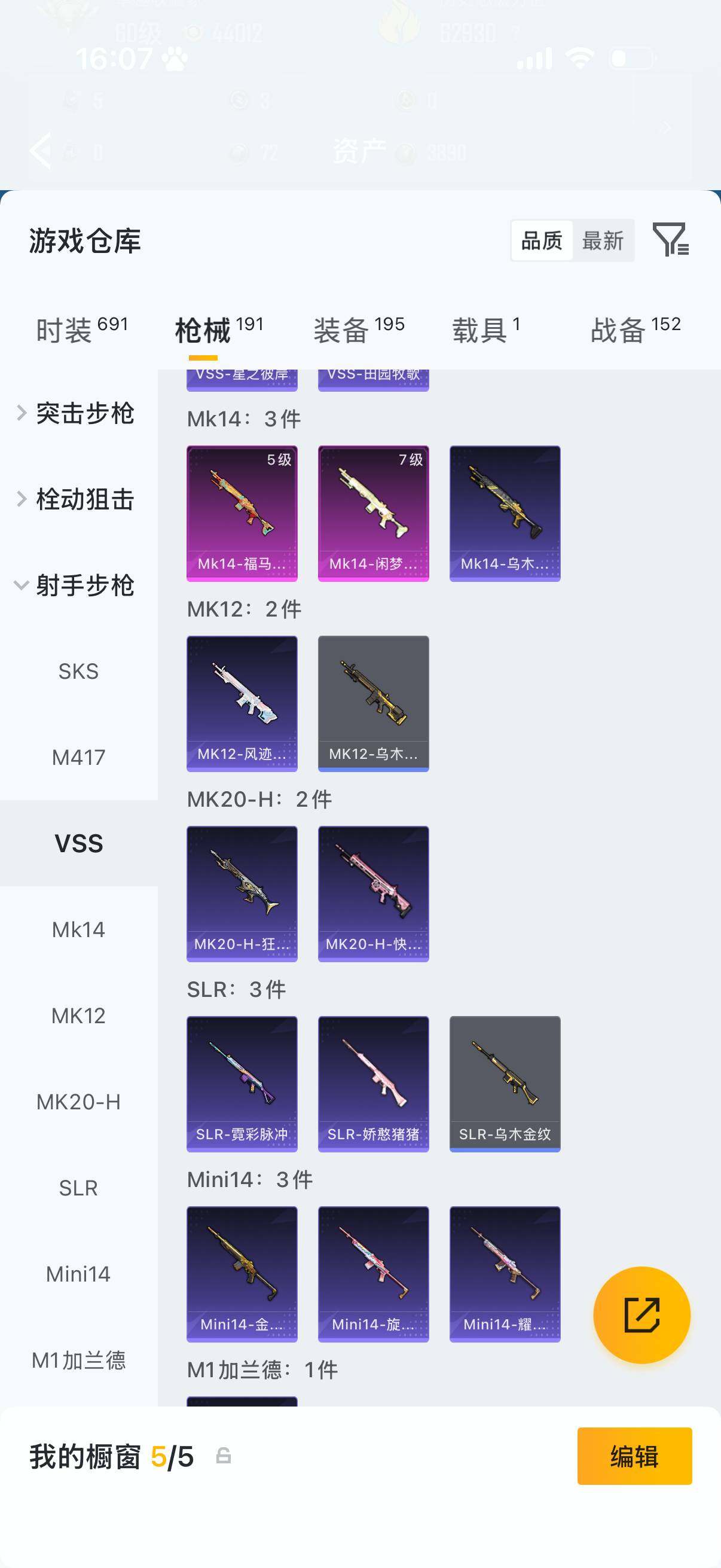Switch to the 装备 tab
721x1568 pixels.
(x=343, y=329)
